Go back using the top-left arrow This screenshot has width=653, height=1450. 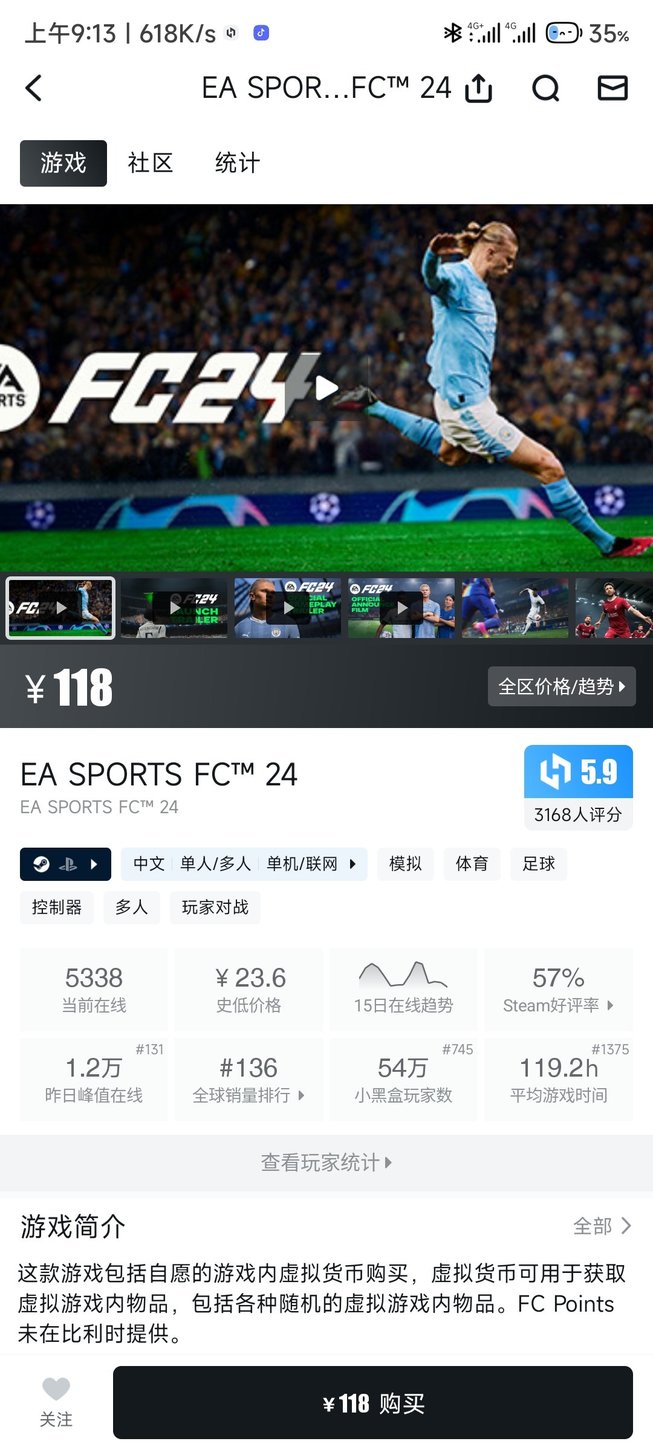coord(34,88)
